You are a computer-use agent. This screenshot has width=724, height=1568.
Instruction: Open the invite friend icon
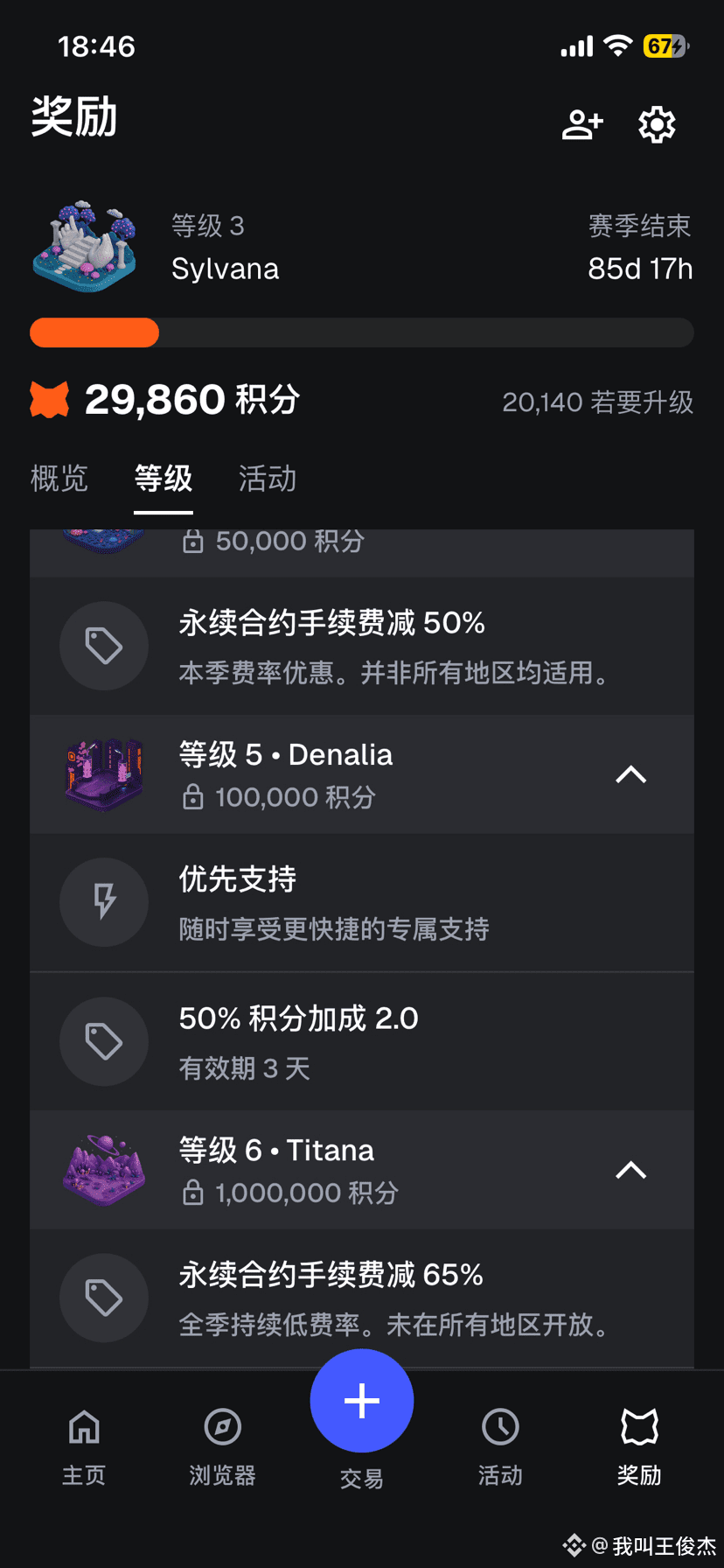[581, 124]
